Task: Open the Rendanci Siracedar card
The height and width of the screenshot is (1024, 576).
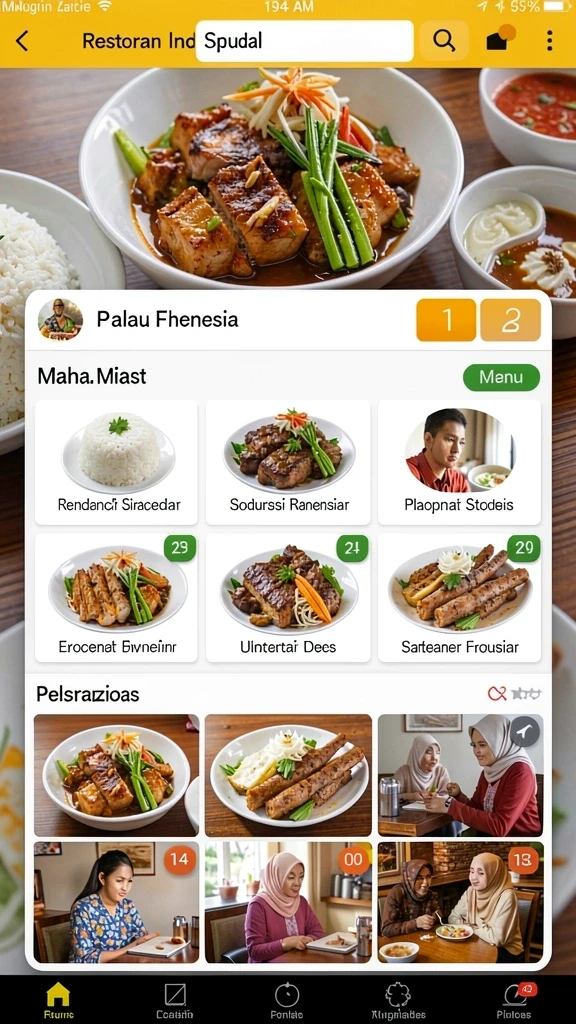Action: coord(116,462)
